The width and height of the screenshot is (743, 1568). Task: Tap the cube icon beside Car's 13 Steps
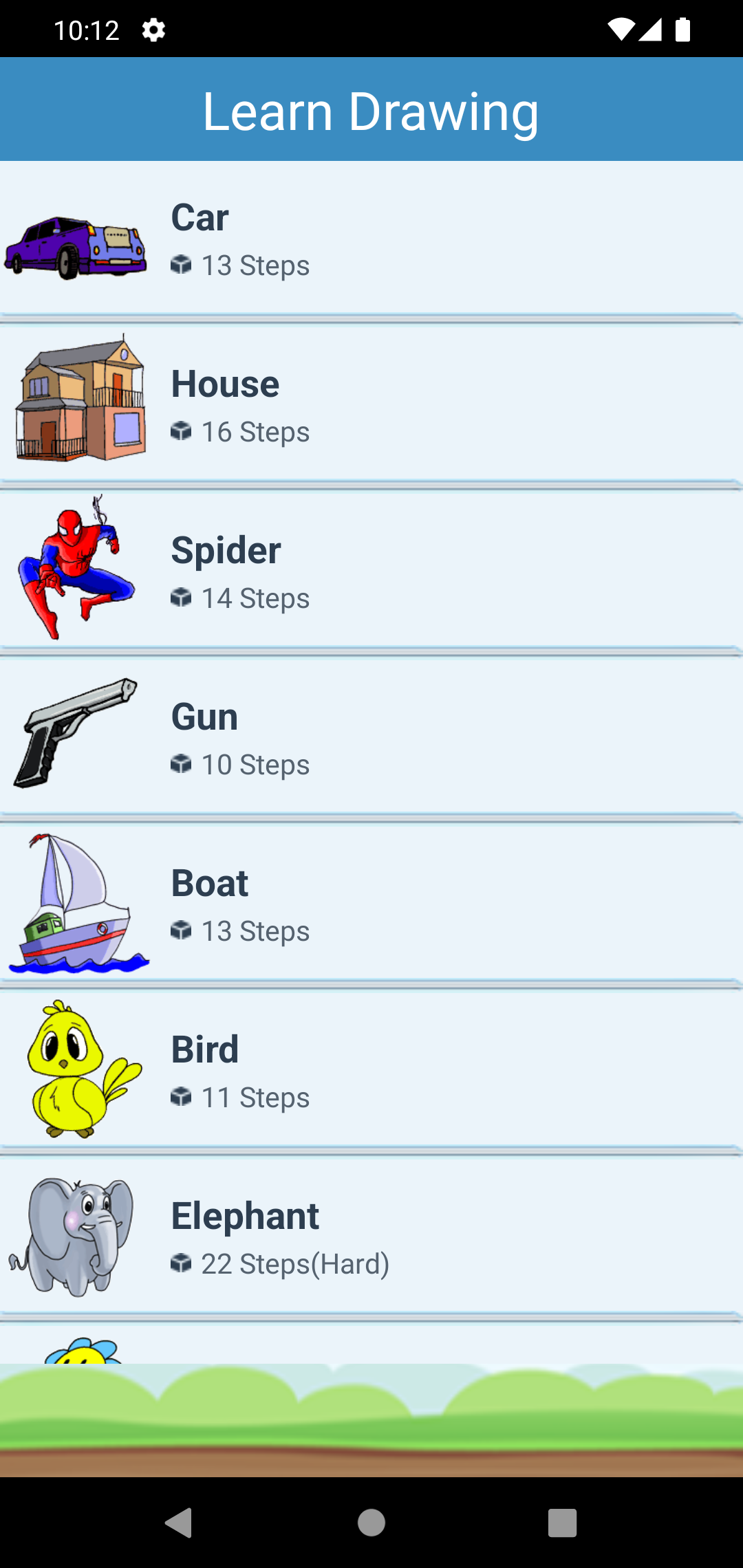pyautogui.click(x=180, y=265)
